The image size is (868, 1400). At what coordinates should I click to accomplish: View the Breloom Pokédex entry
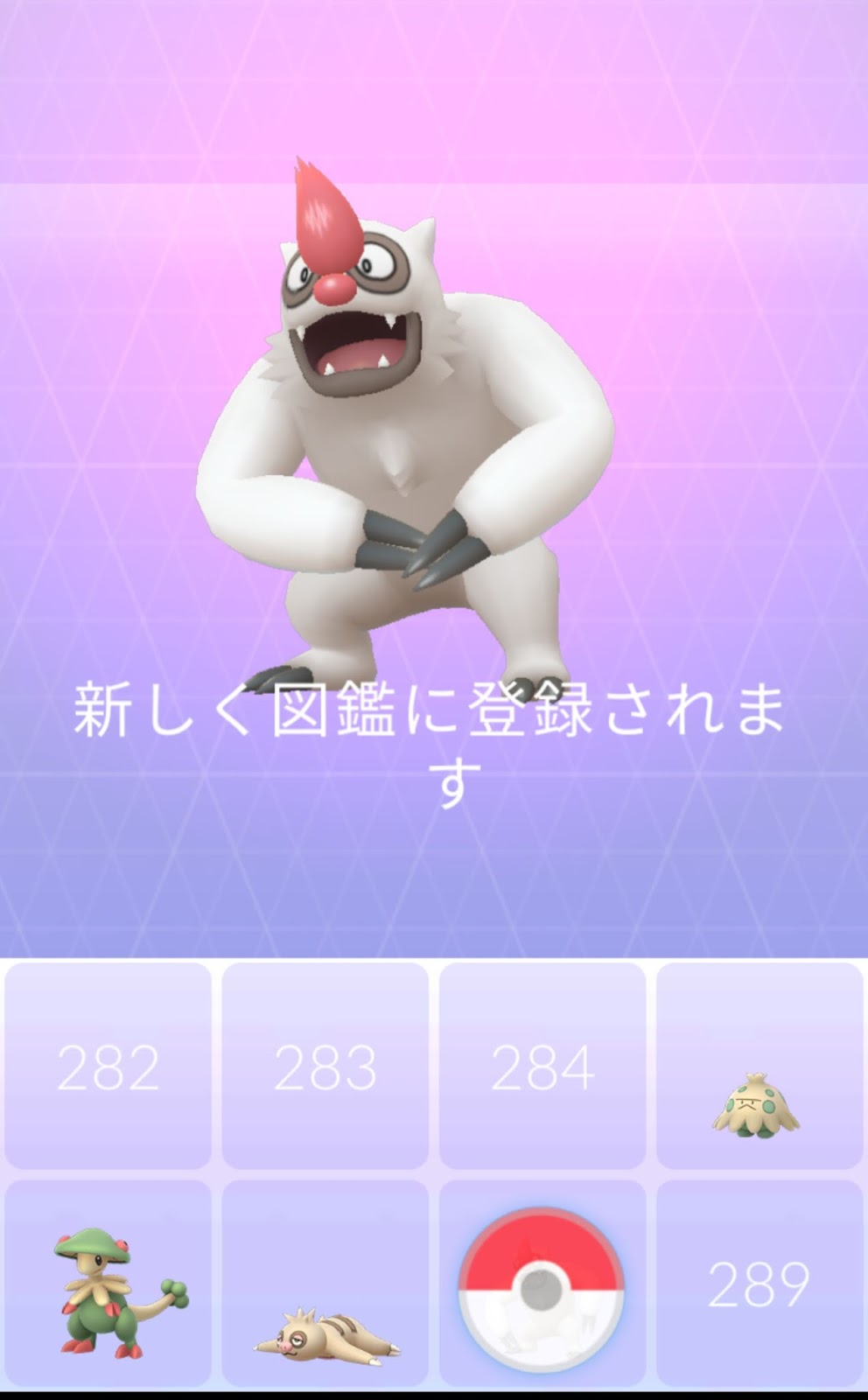(108, 1283)
